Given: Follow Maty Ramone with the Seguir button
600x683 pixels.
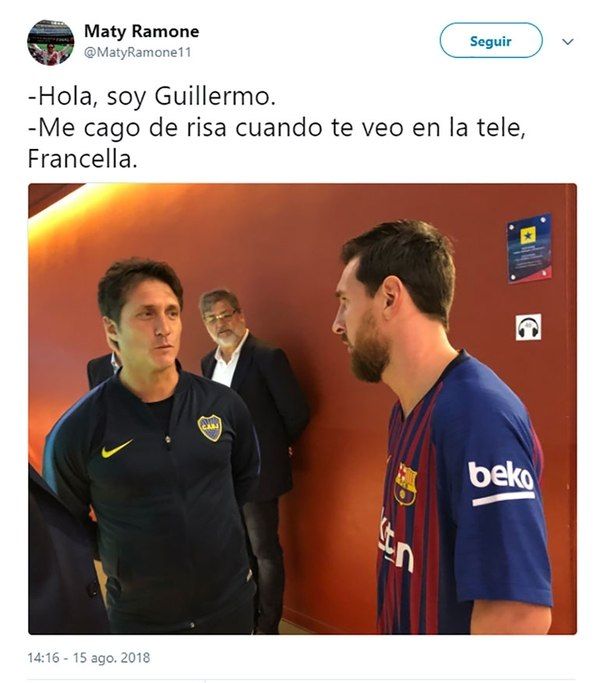Looking at the screenshot, I should [490, 41].
